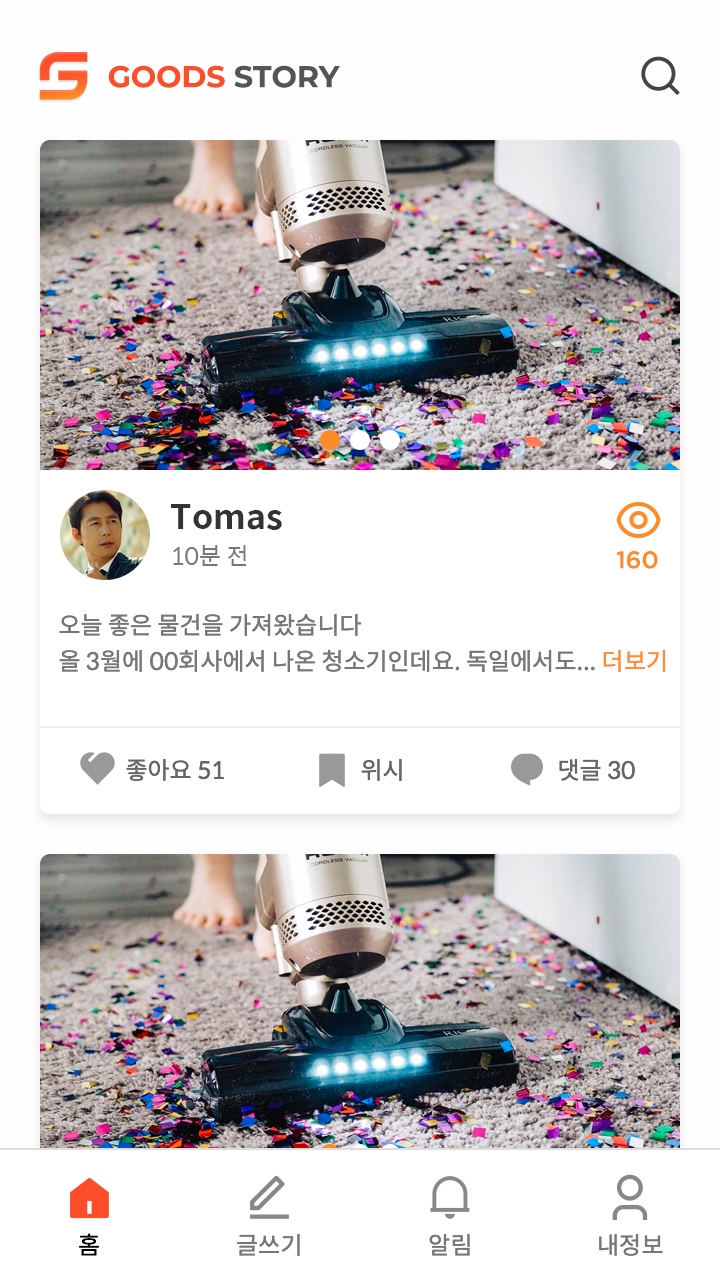This screenshot has width=720, height=1280.
Task: Open the 알림 tab
Action: [450, 1215]
